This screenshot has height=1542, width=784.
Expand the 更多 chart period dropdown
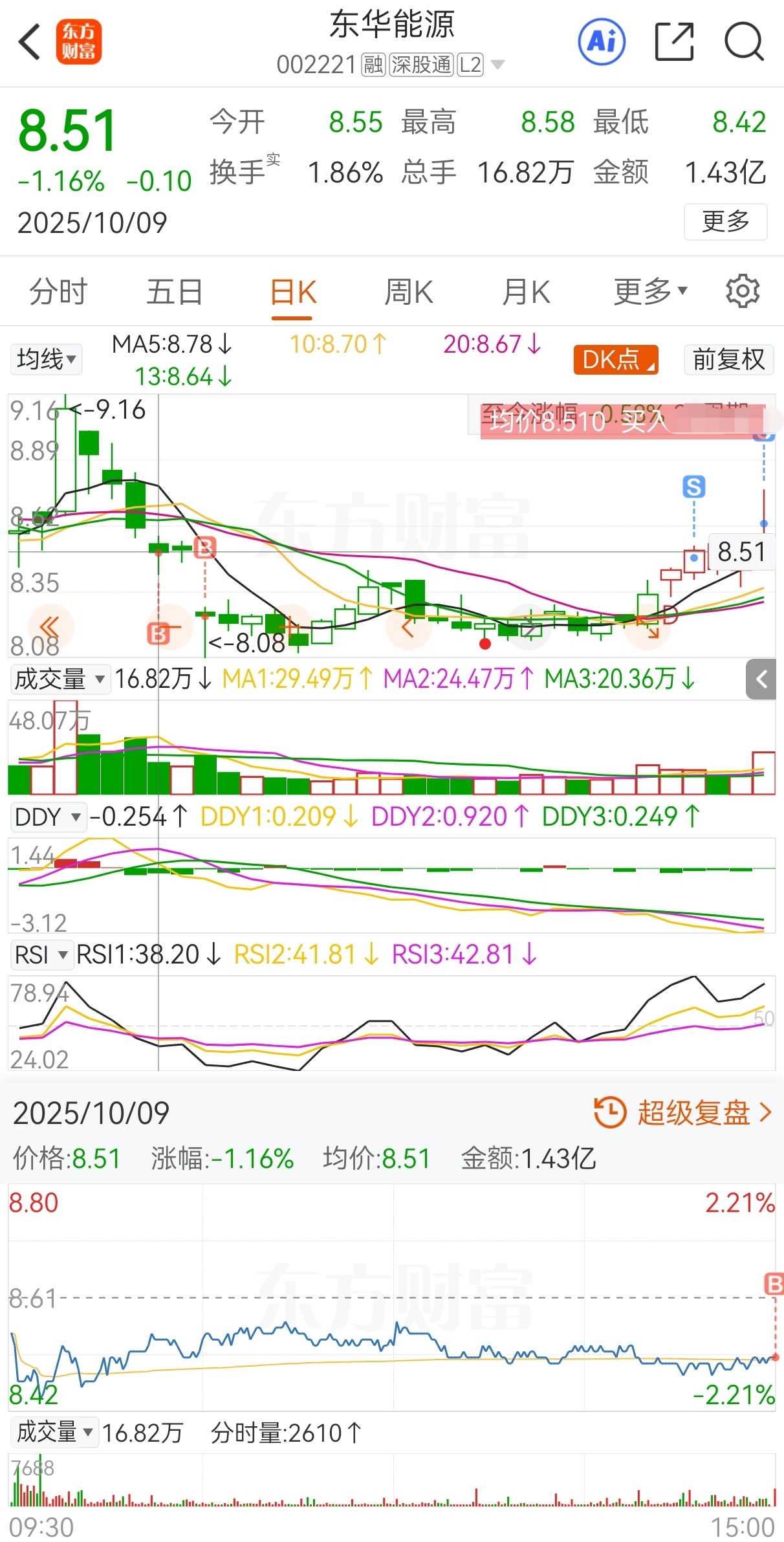pos(650,292)
